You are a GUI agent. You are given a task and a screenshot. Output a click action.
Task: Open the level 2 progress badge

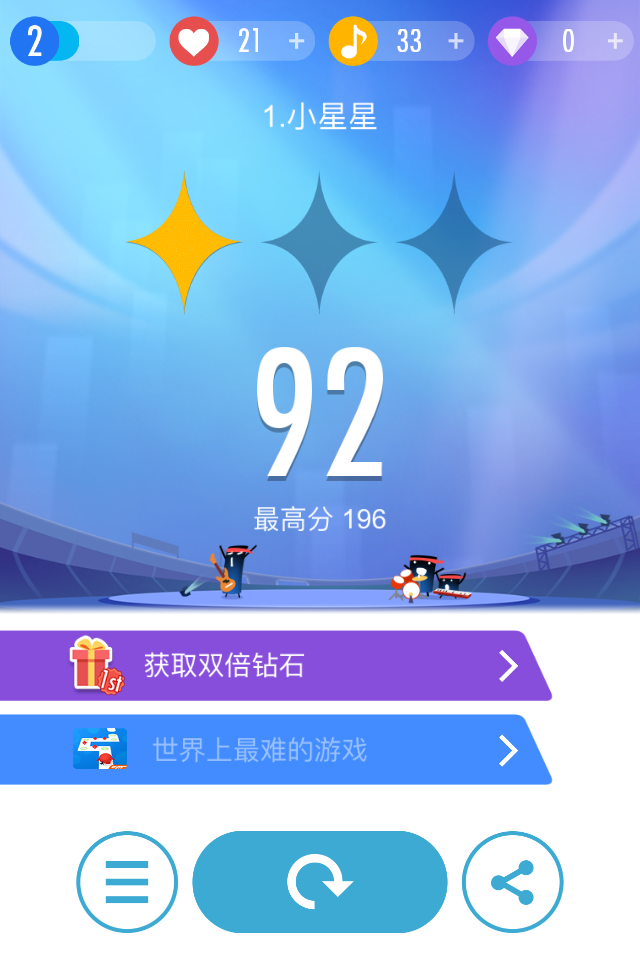click(x=36, y=41)
